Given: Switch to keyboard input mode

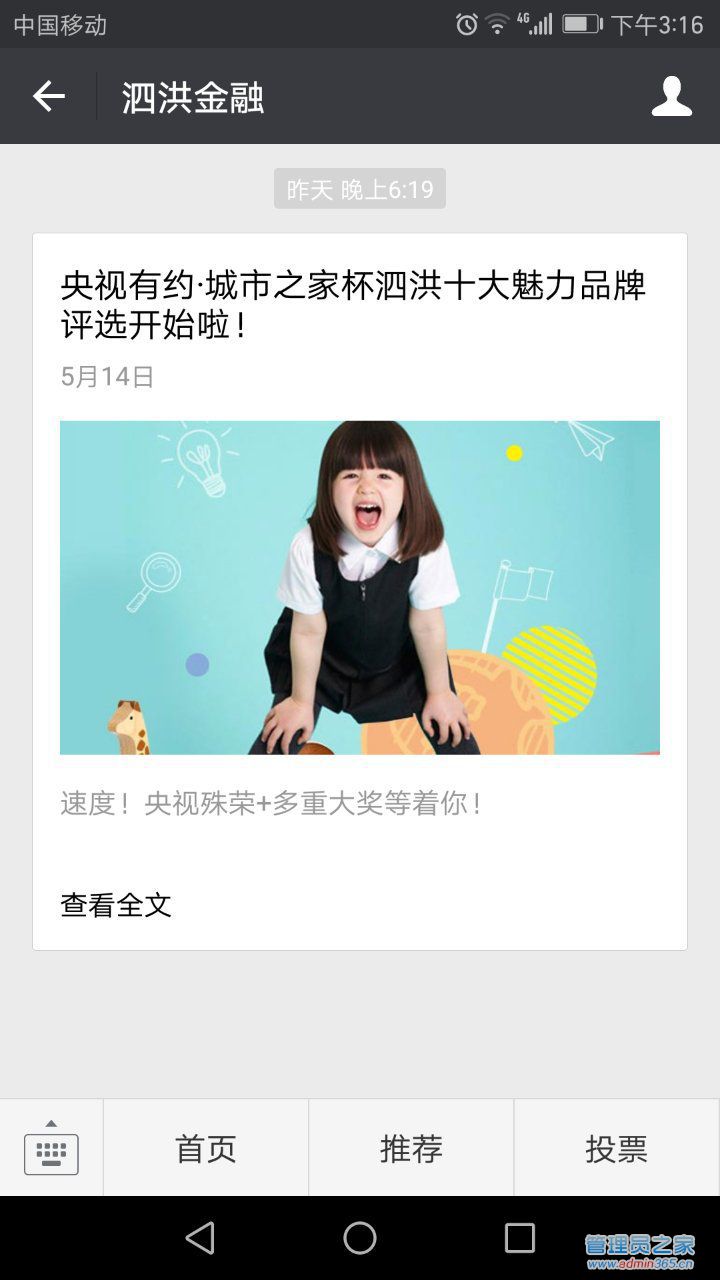Looking at the screenshot, I should point(51,1148).
